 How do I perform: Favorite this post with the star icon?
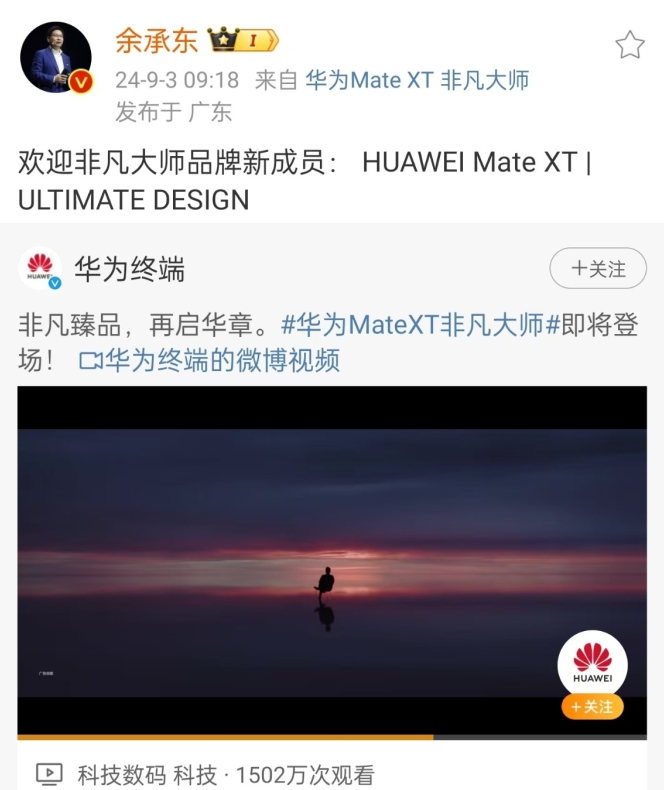tap(629, 45)
